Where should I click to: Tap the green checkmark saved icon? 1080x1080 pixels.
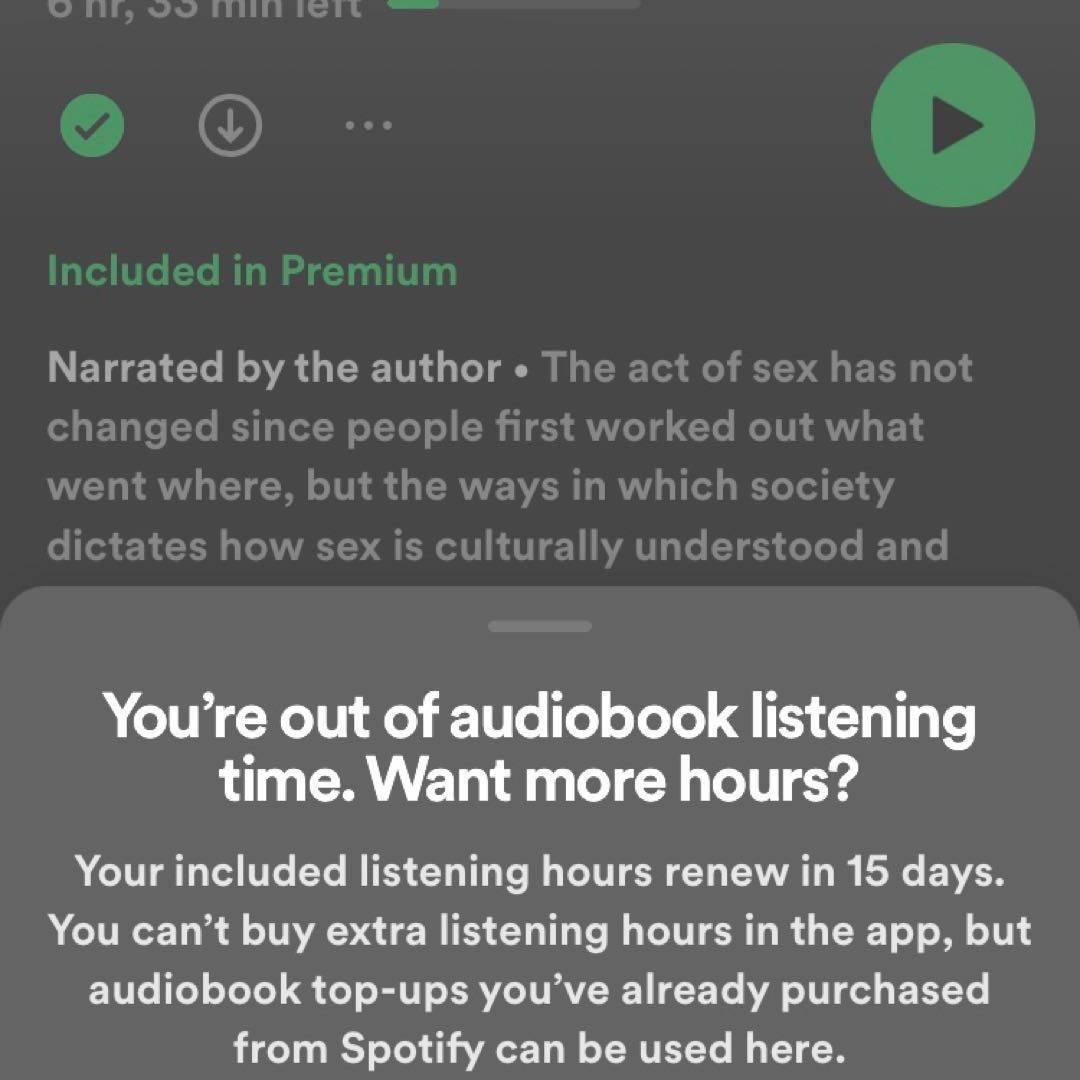[92, 126]
